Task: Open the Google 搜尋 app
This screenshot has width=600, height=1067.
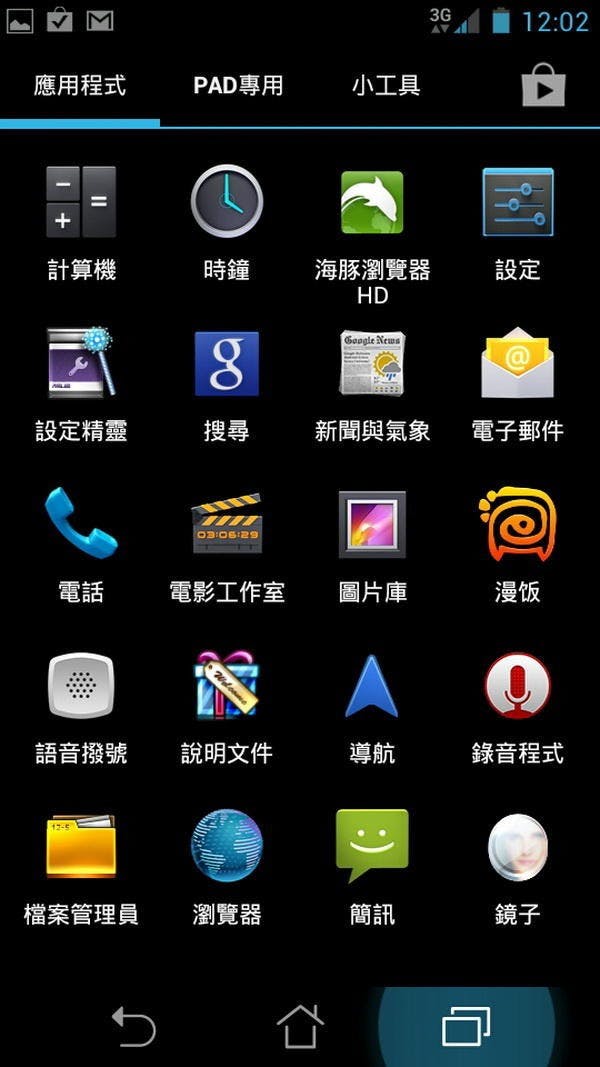Action: [x=227, y=363]
